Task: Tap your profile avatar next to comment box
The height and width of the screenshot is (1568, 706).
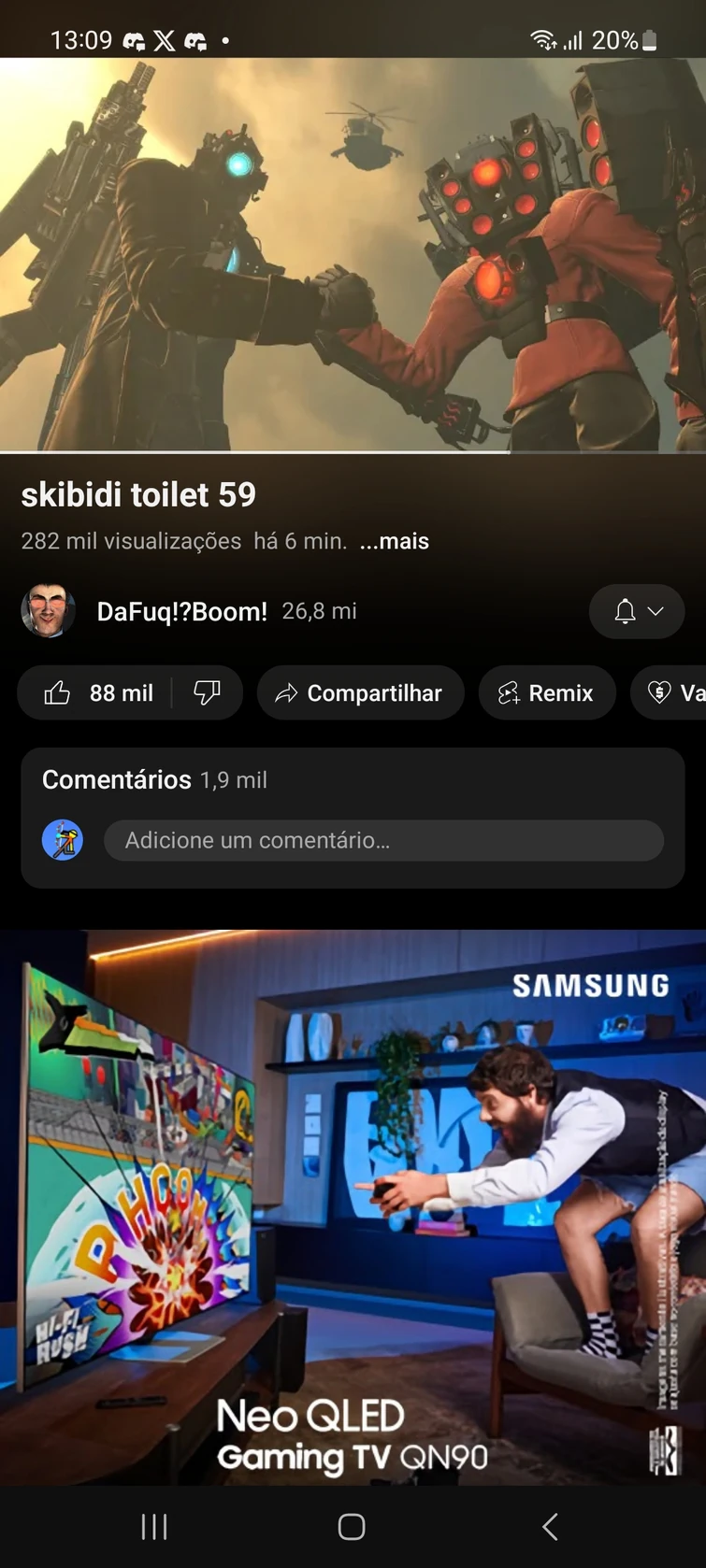Action: [x=63, y=839]
